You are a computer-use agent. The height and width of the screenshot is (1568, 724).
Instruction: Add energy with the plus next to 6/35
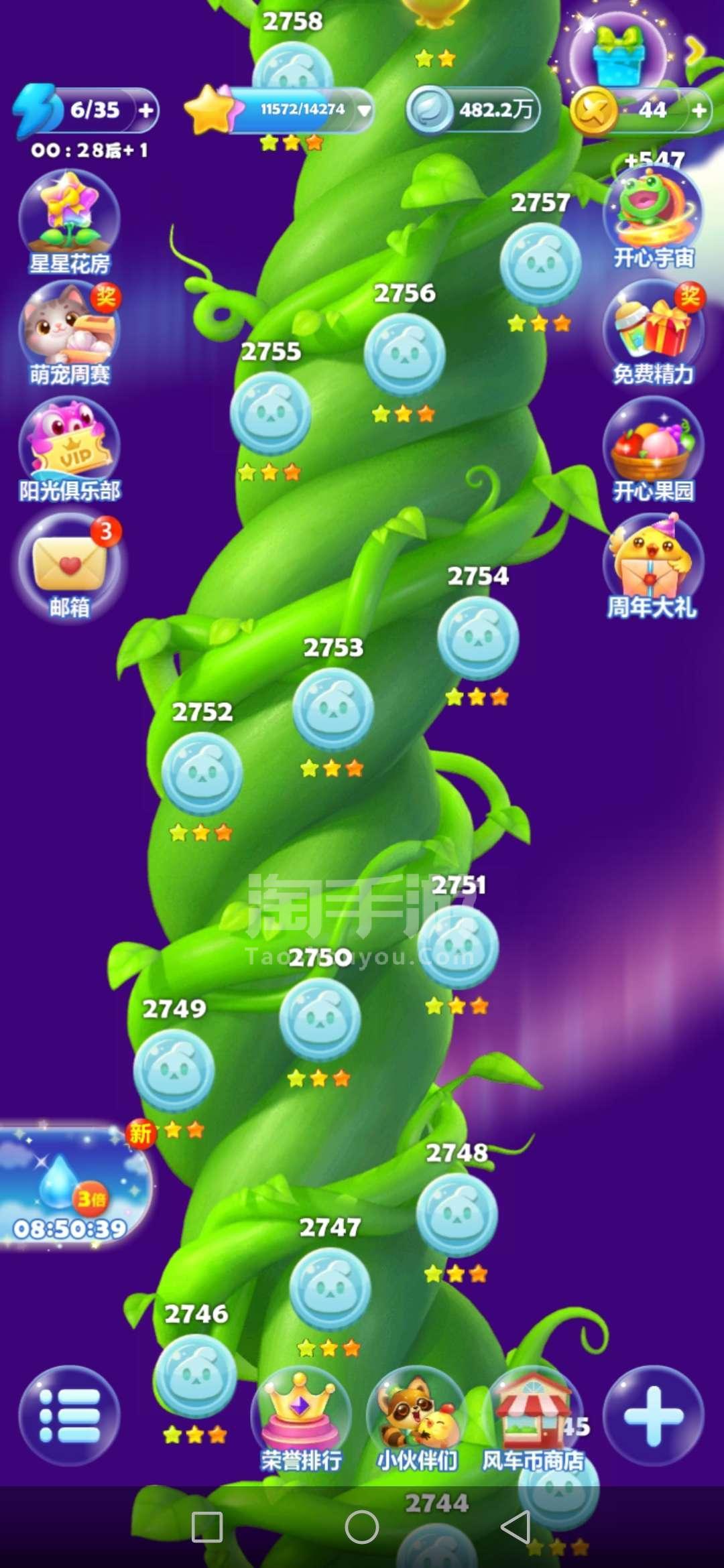pos(145,110)
